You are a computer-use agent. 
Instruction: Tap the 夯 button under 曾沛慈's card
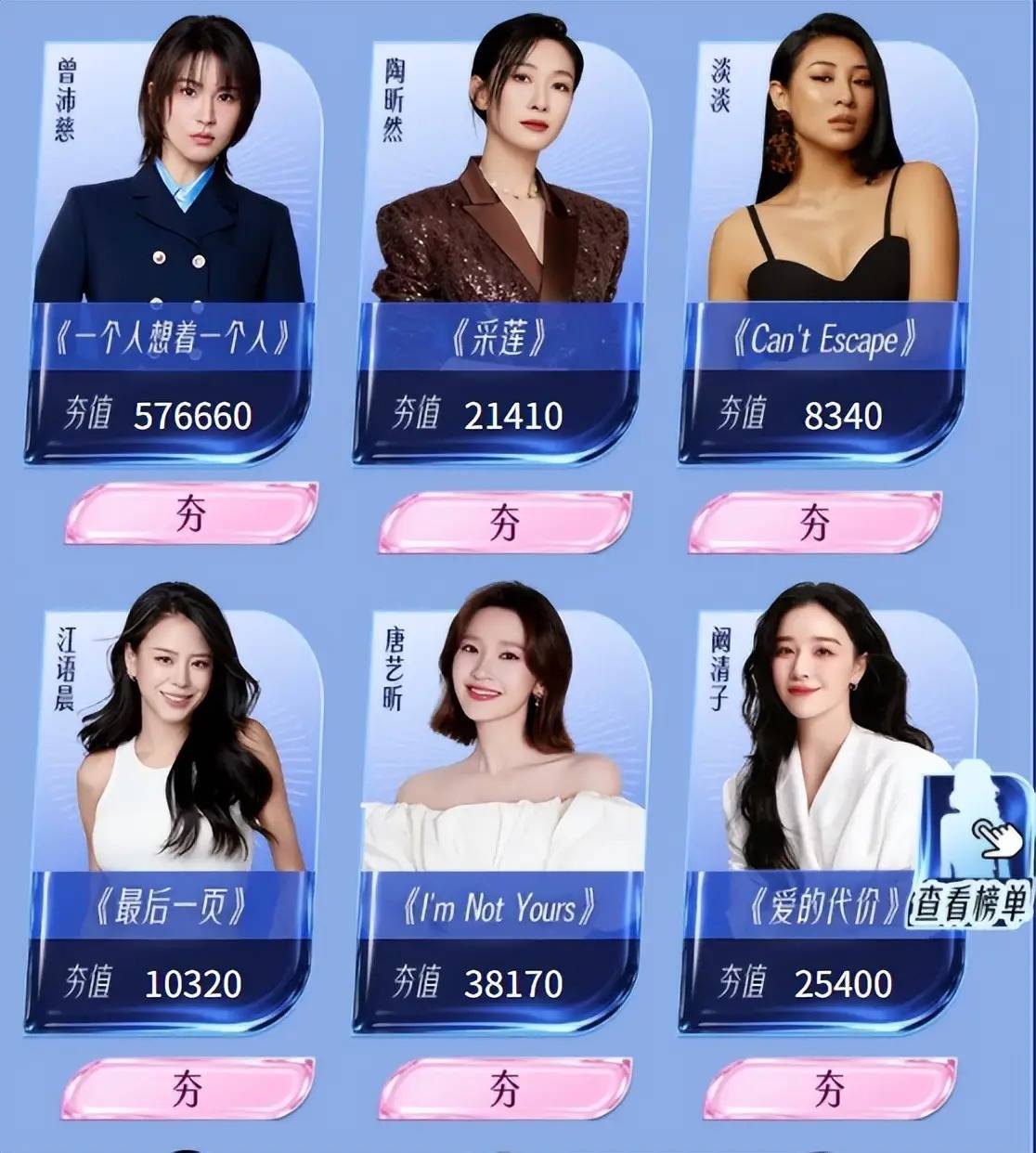[191, 513]
